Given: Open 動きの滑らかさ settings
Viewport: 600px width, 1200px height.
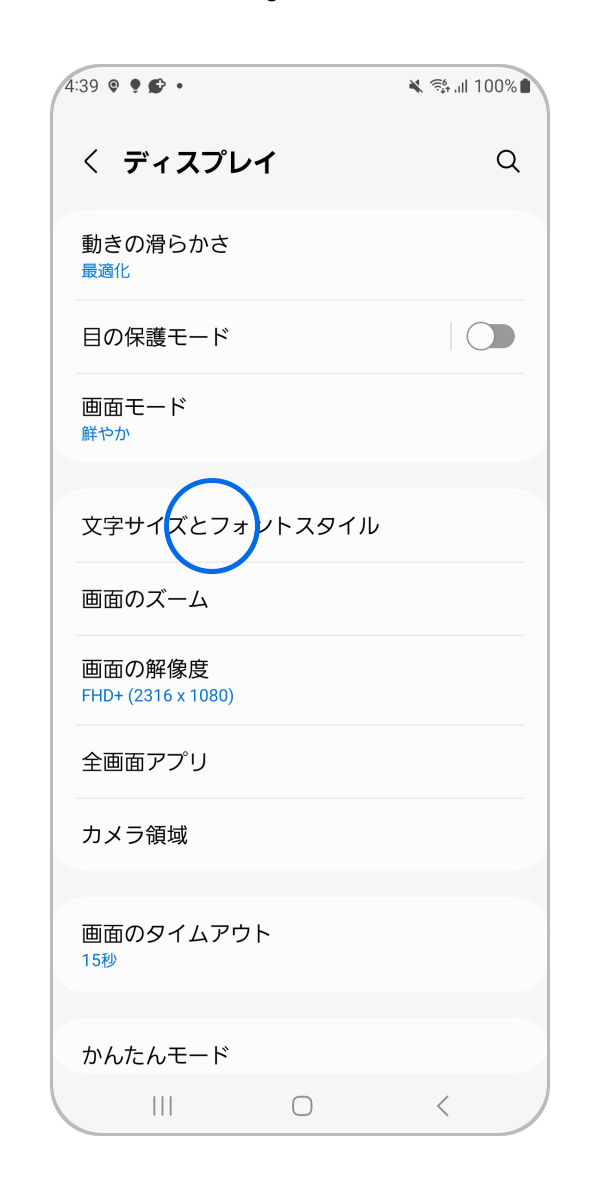Looking at the screenshot, I should pos(300,255).
